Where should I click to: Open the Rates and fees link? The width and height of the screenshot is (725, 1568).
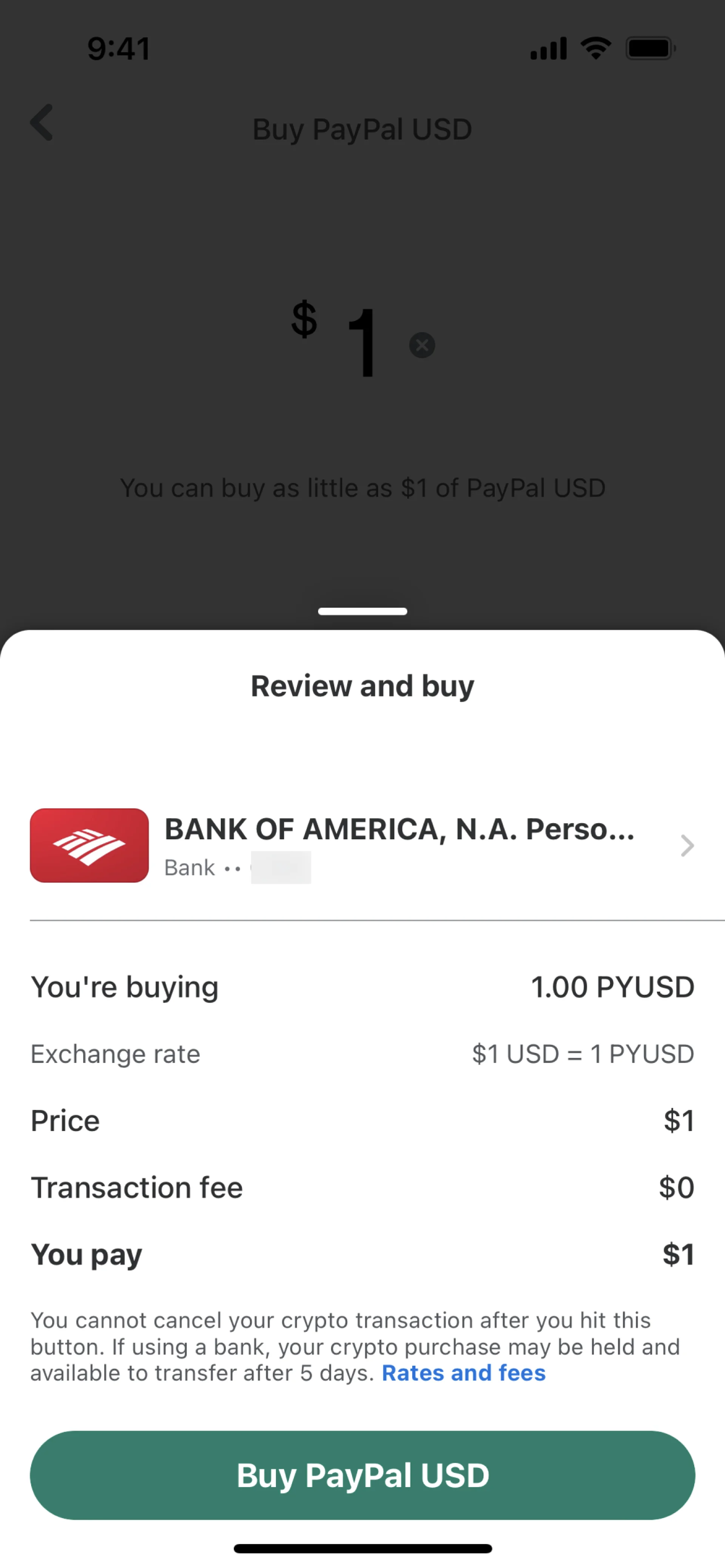click(x=463, y=1373)
